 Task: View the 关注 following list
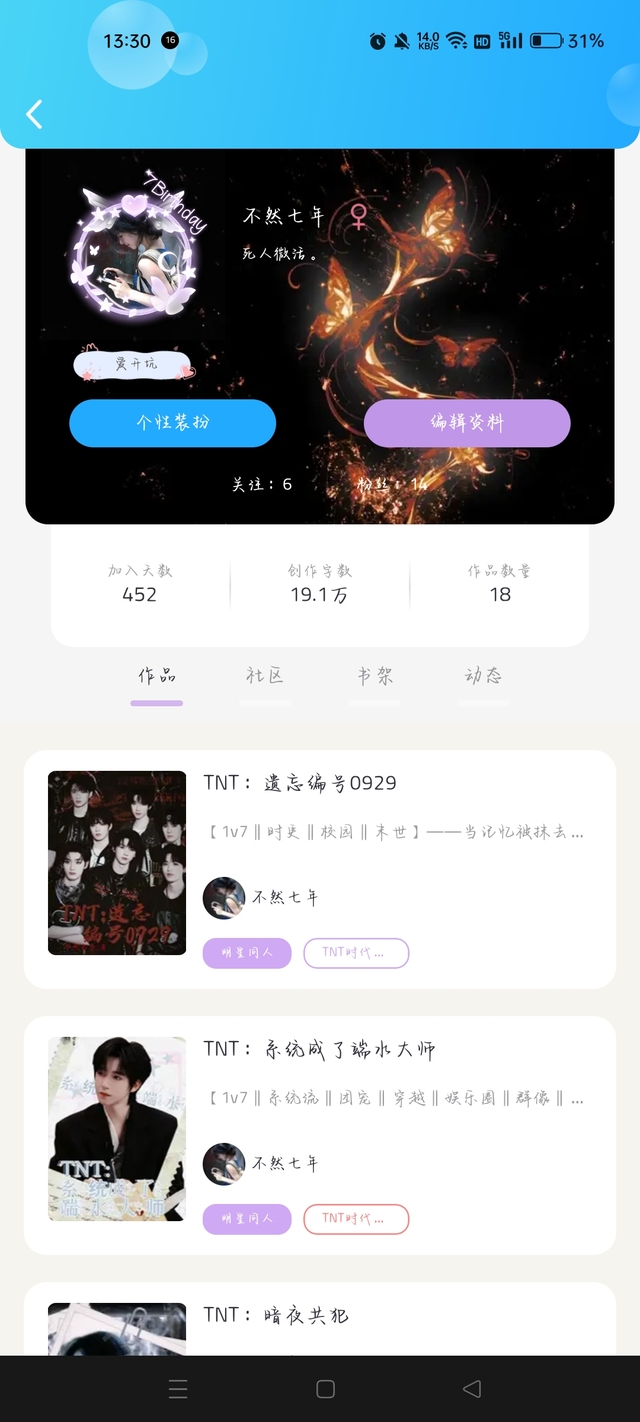262,484
